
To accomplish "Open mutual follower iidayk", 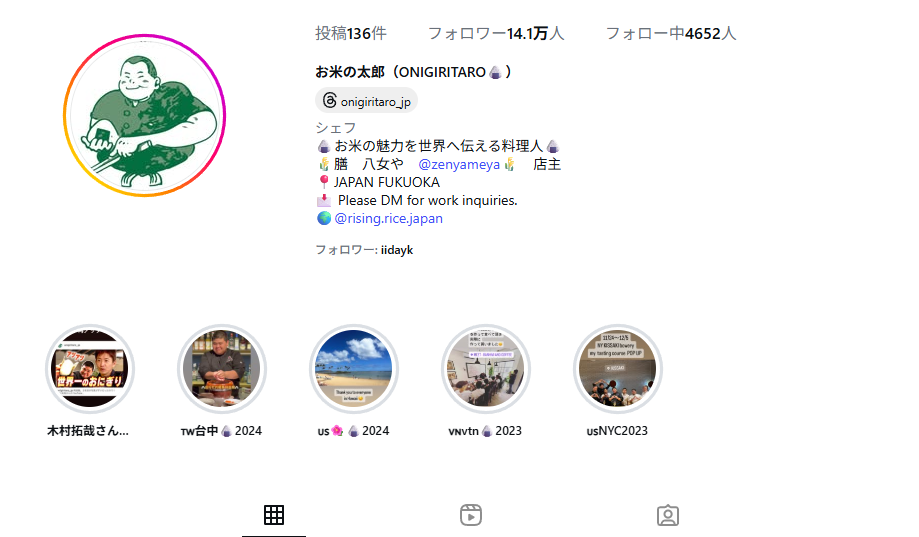I will [x=397, y=250].
